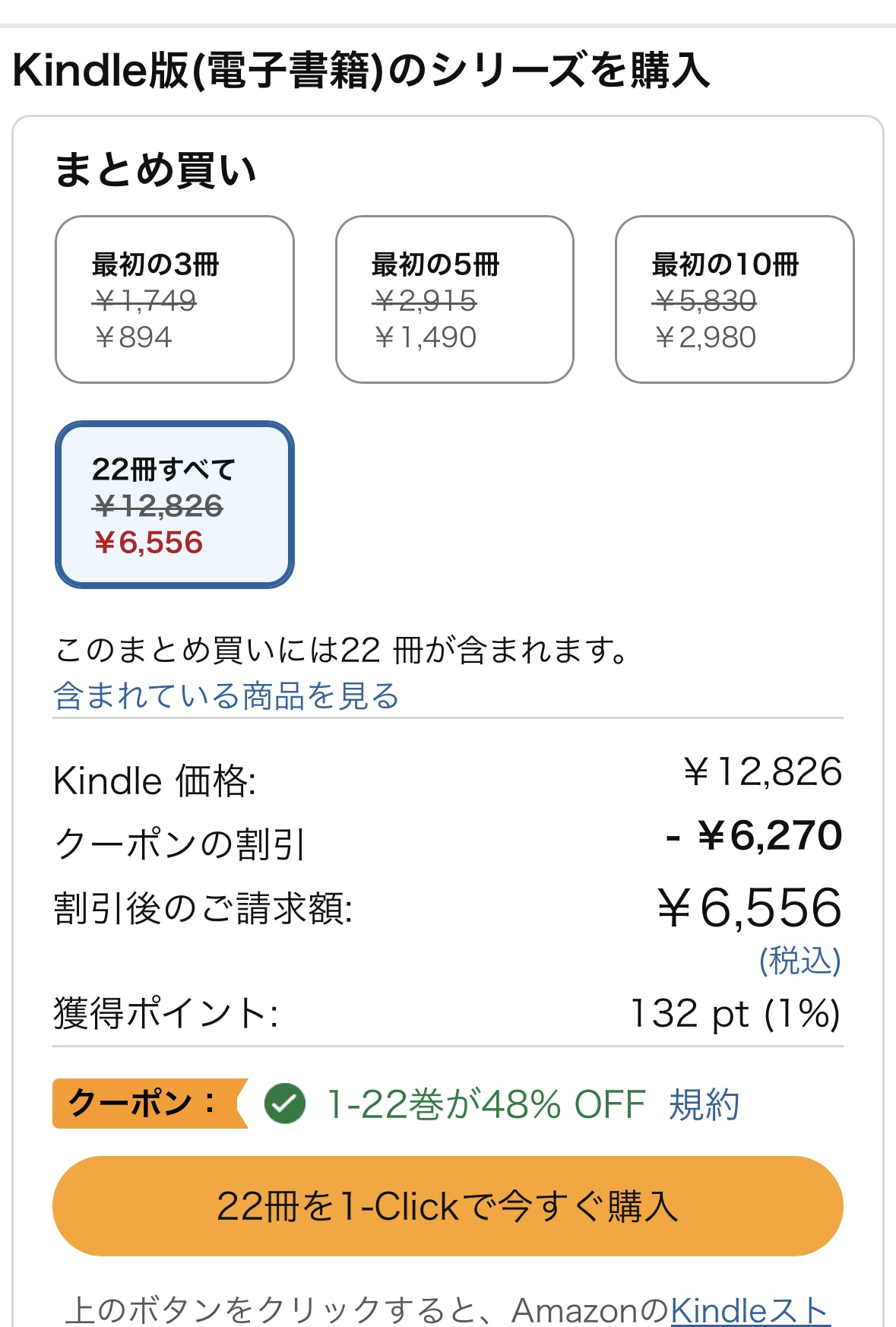Tap 22冊を1-Clickで今すぐ購入 button
896x1327 pixels.
coord(448,1206)
